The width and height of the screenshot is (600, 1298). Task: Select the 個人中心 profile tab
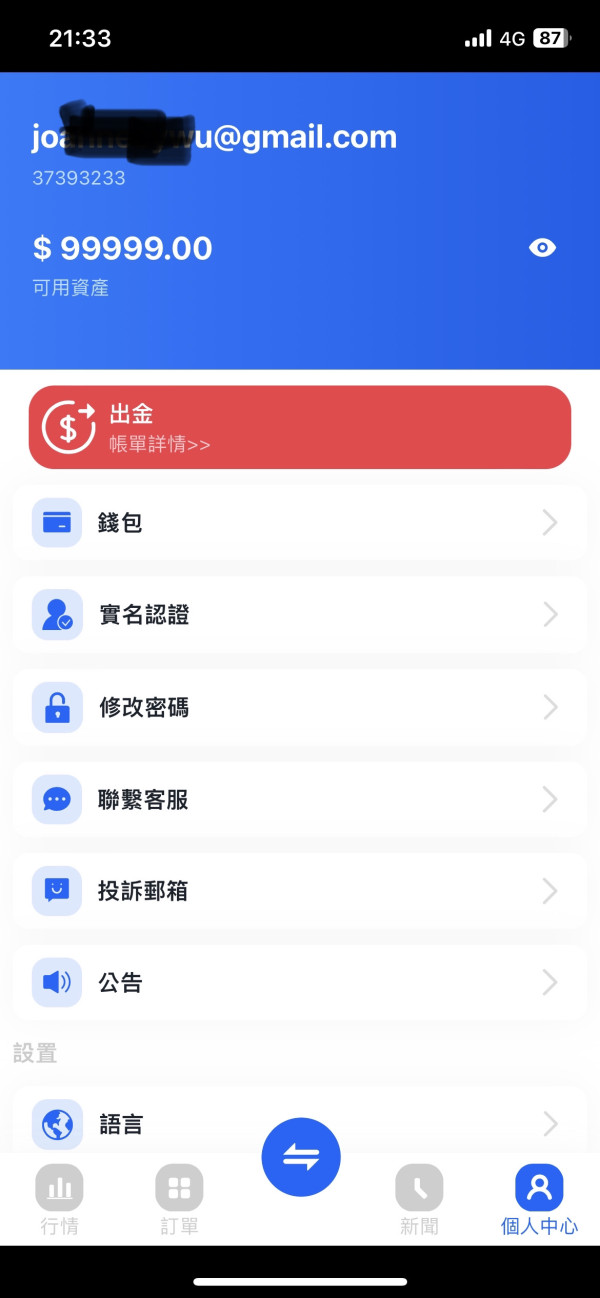tap(539, 1200)
